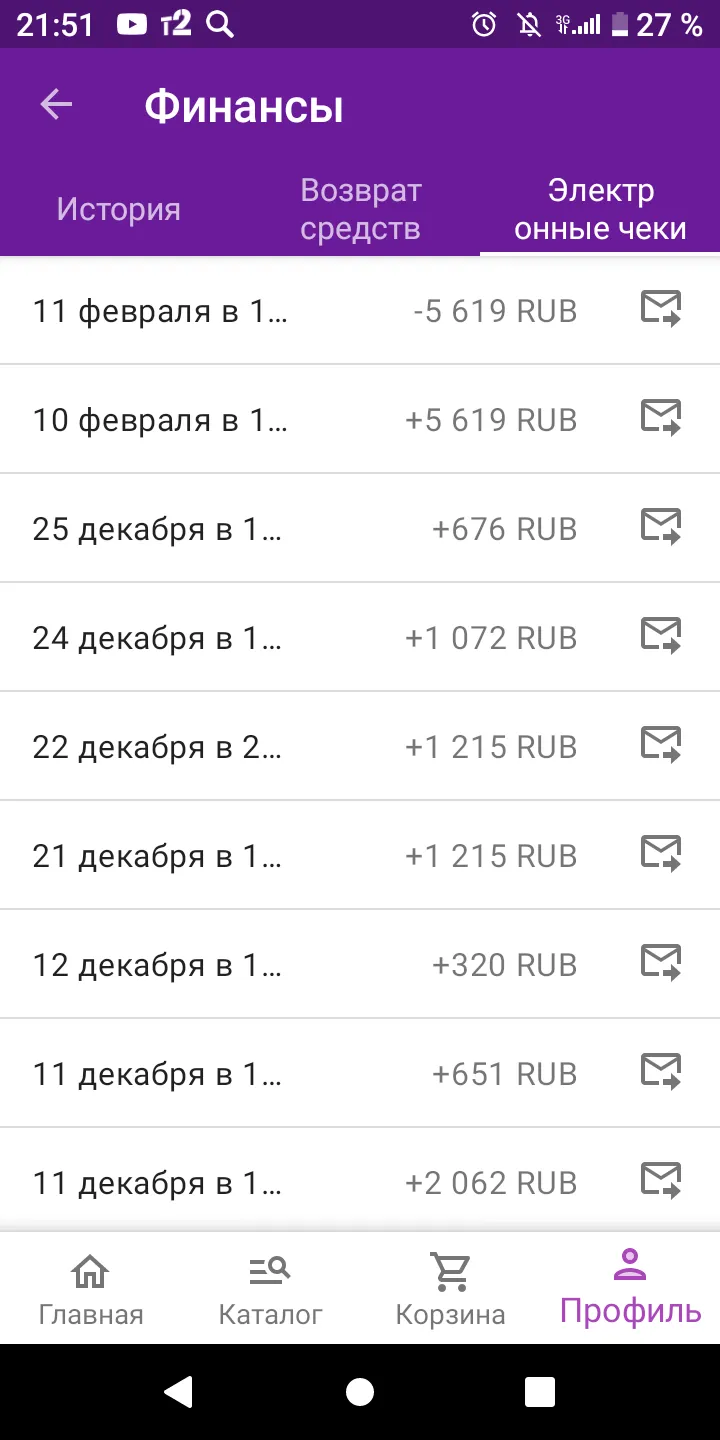Send the 22 декабря receipt to email
The height and width of the screenshot is (1440, 720).
(661, 745)
